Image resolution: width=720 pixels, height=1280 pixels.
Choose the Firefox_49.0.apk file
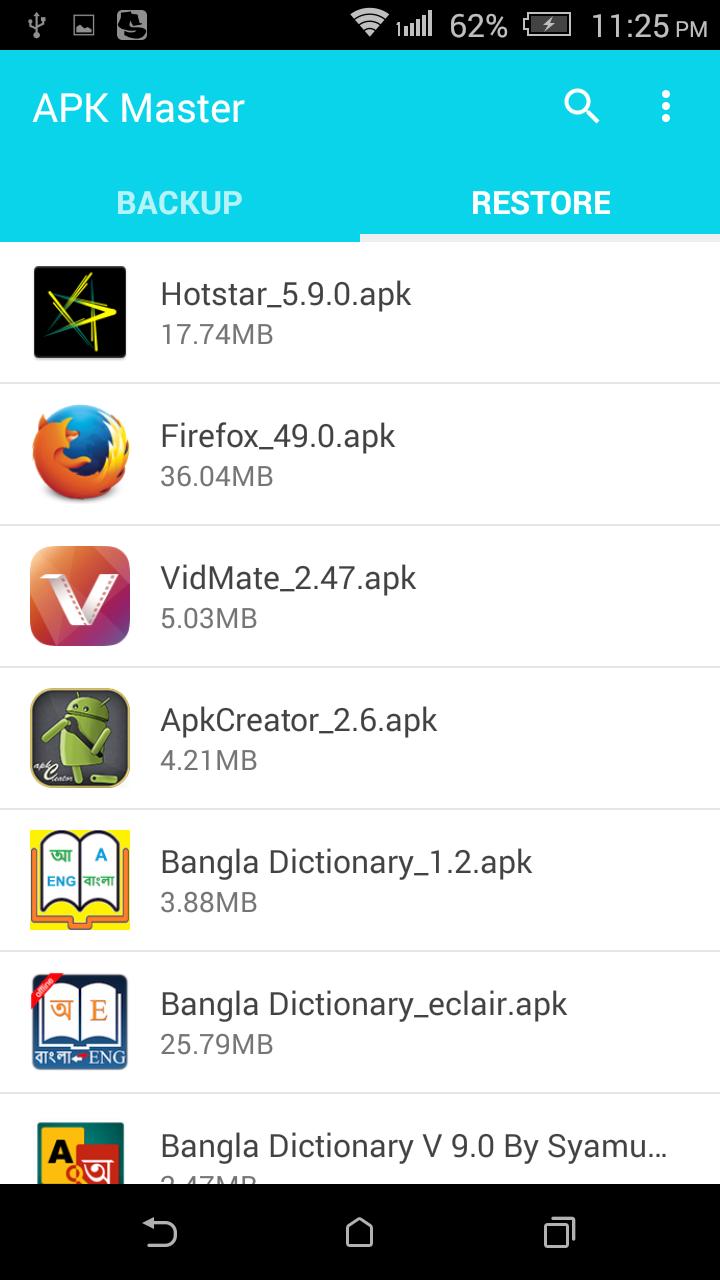360,454
